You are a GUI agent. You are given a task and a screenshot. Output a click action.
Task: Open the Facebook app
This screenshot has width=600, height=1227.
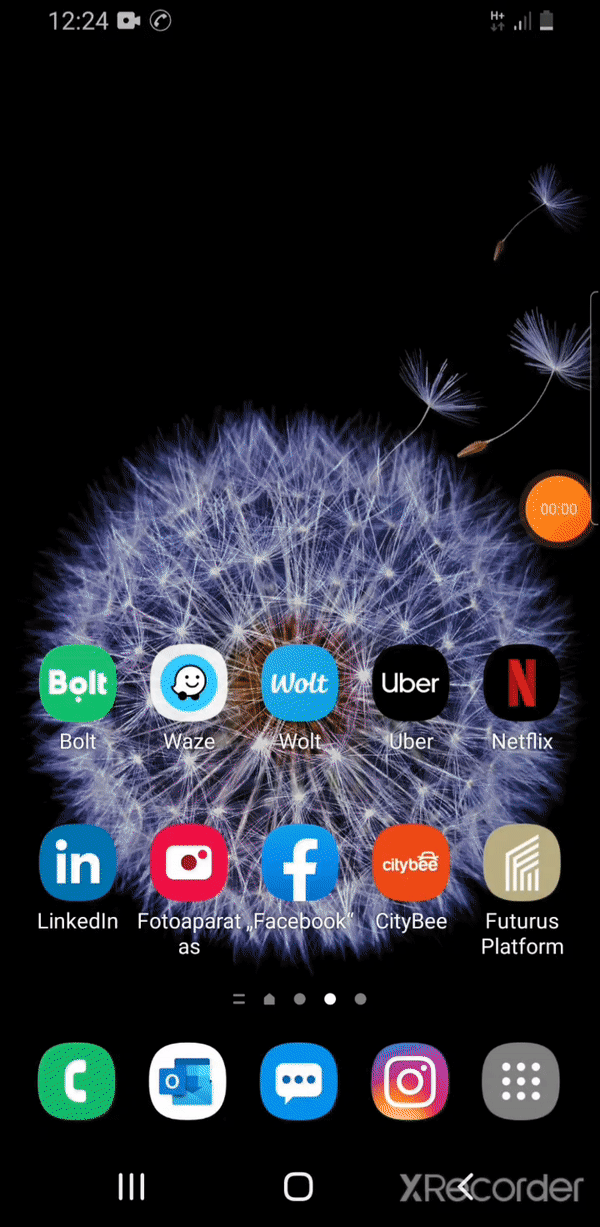[x=300, y=864]
